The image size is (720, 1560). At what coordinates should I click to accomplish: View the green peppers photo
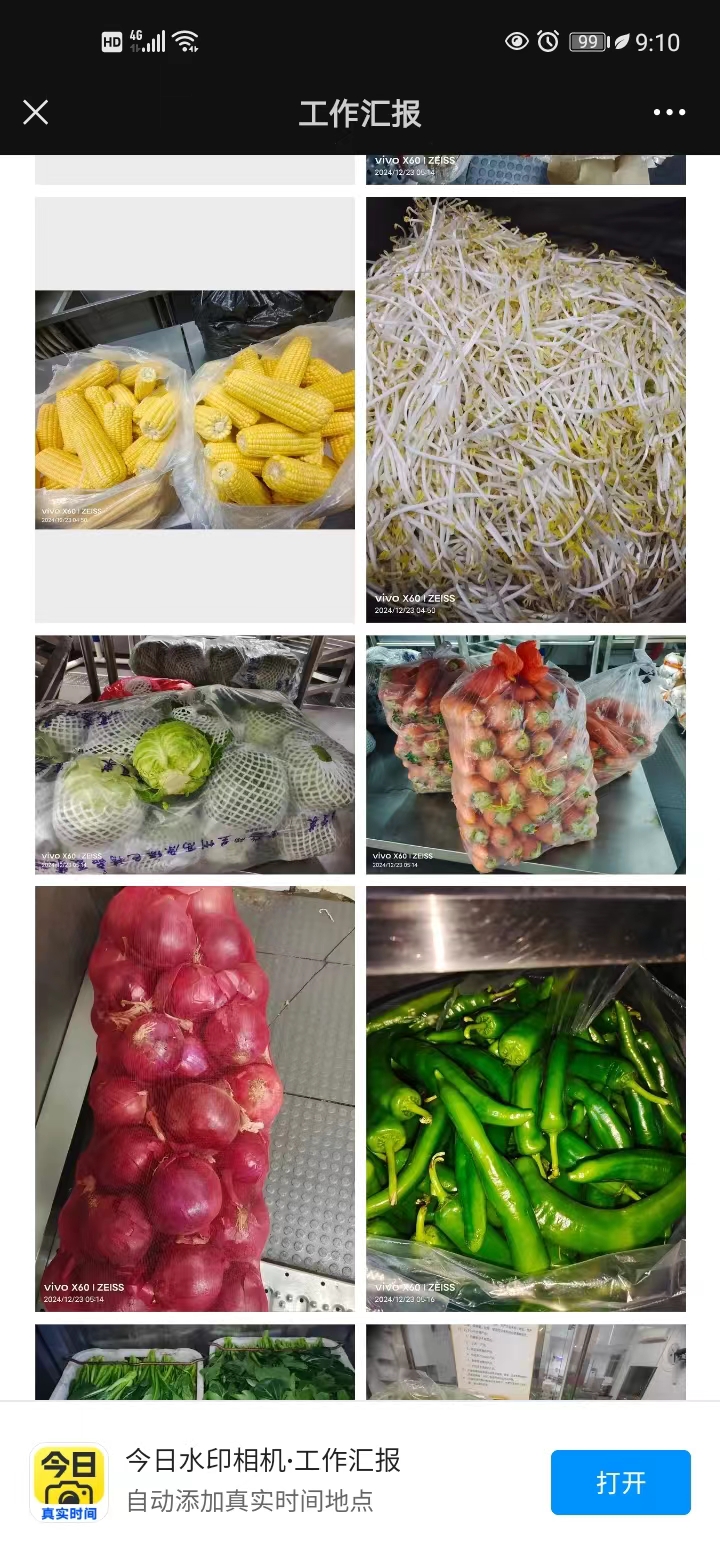coord(526,1098)
